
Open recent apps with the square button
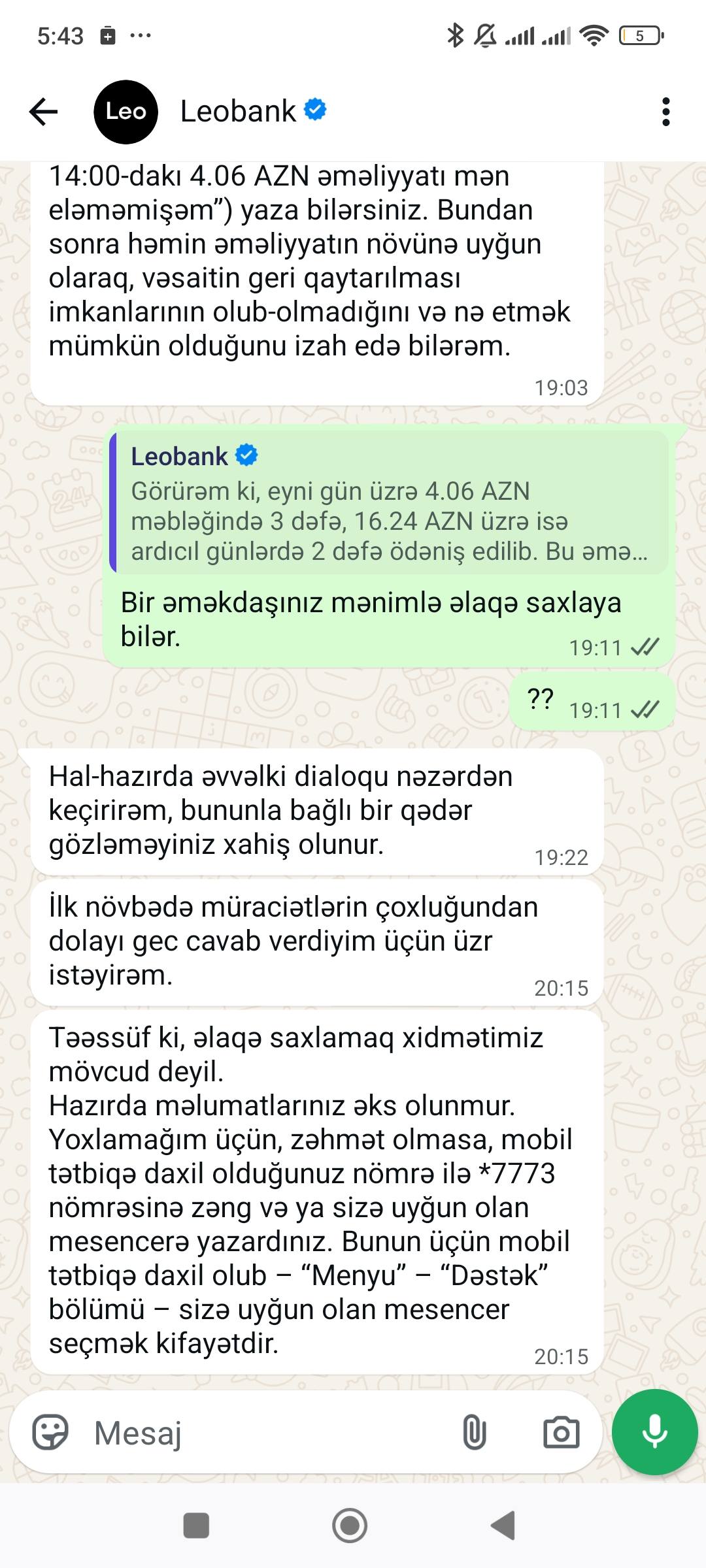point(196,1526)
